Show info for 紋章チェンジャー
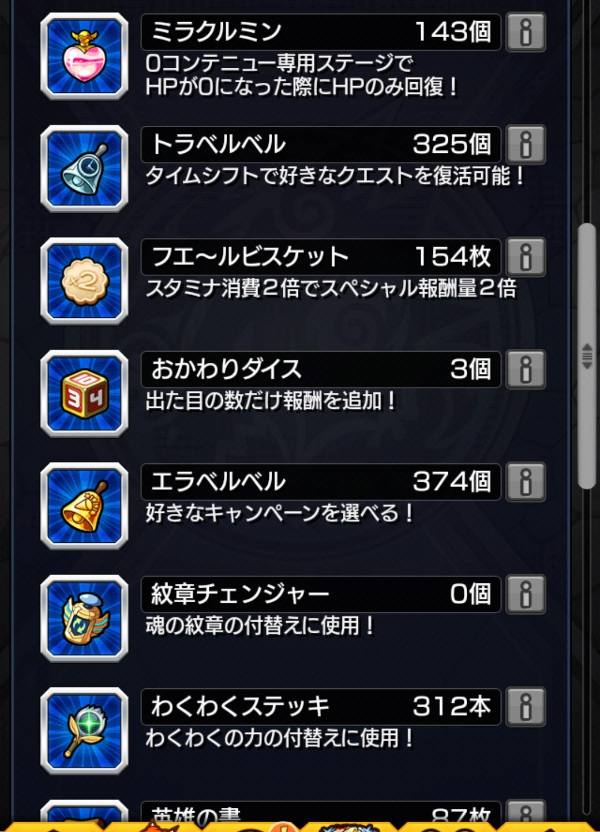Screen dimensions: 600x832 point(525,594)
